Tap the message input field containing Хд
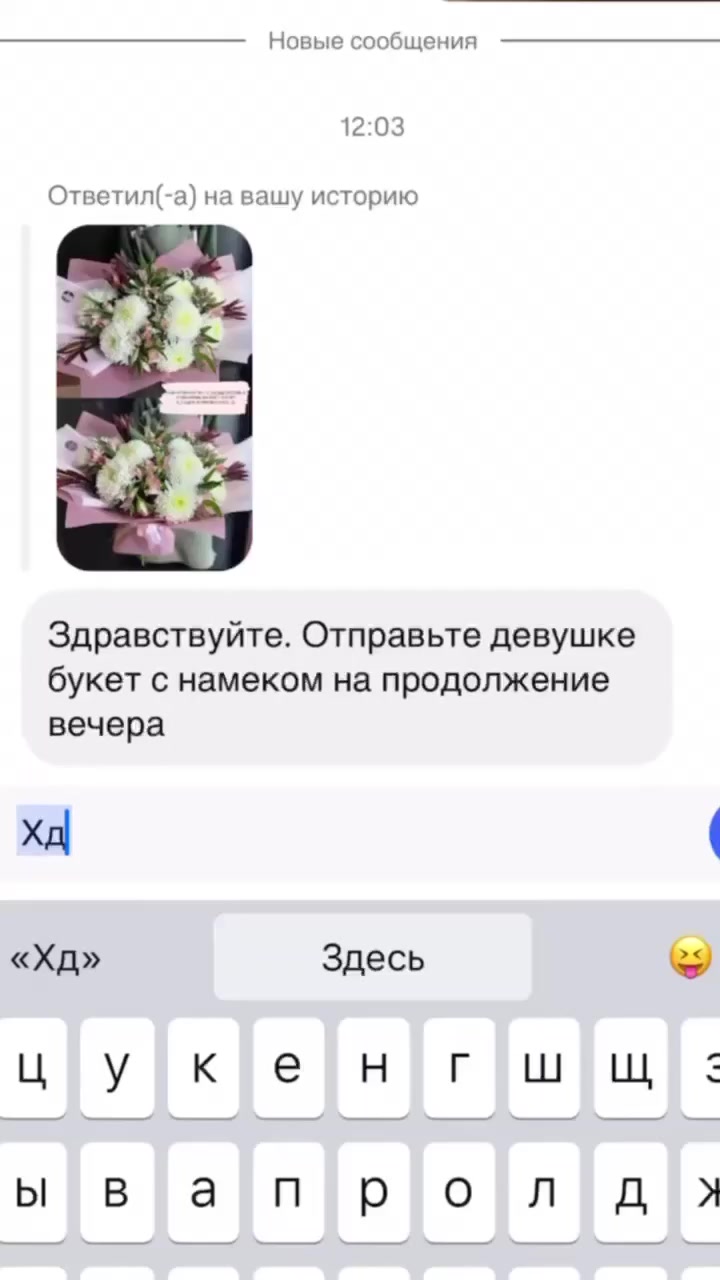 360,834
